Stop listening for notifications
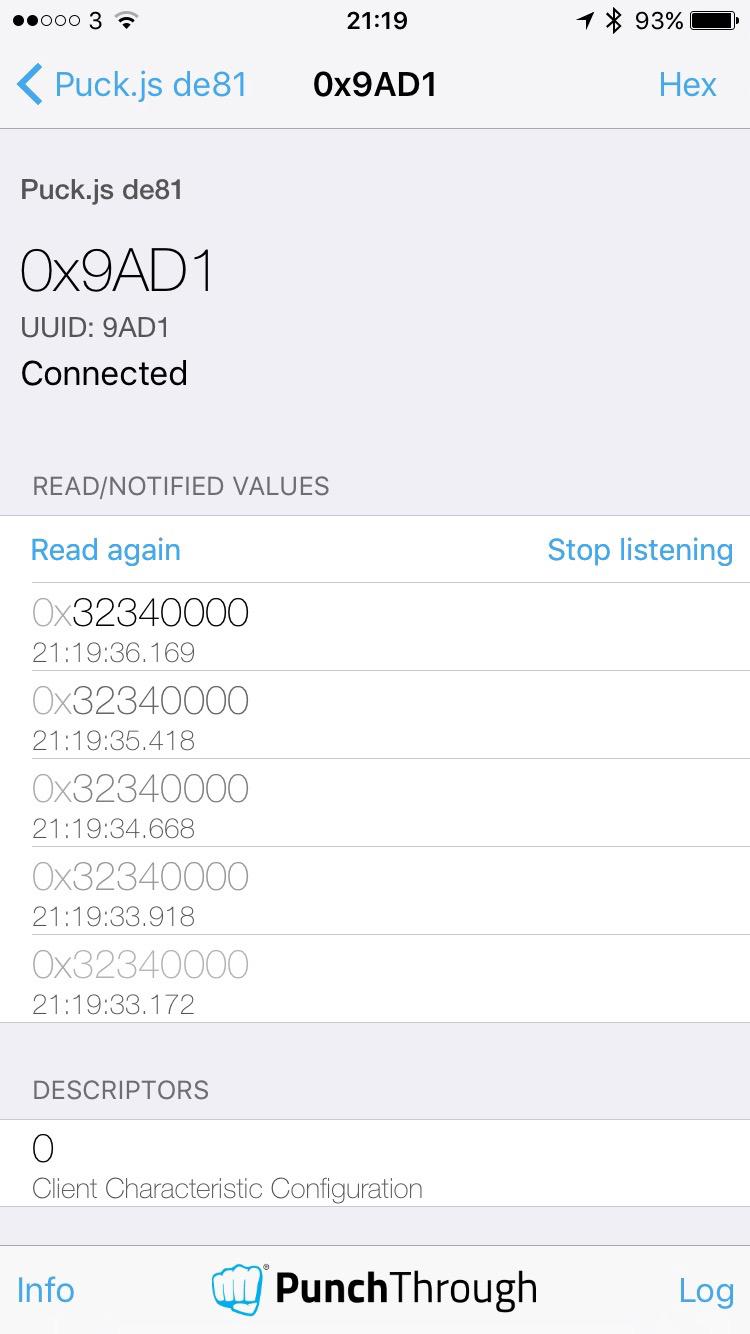This screenshot has width=750, height=1334. tap(640, 550)
